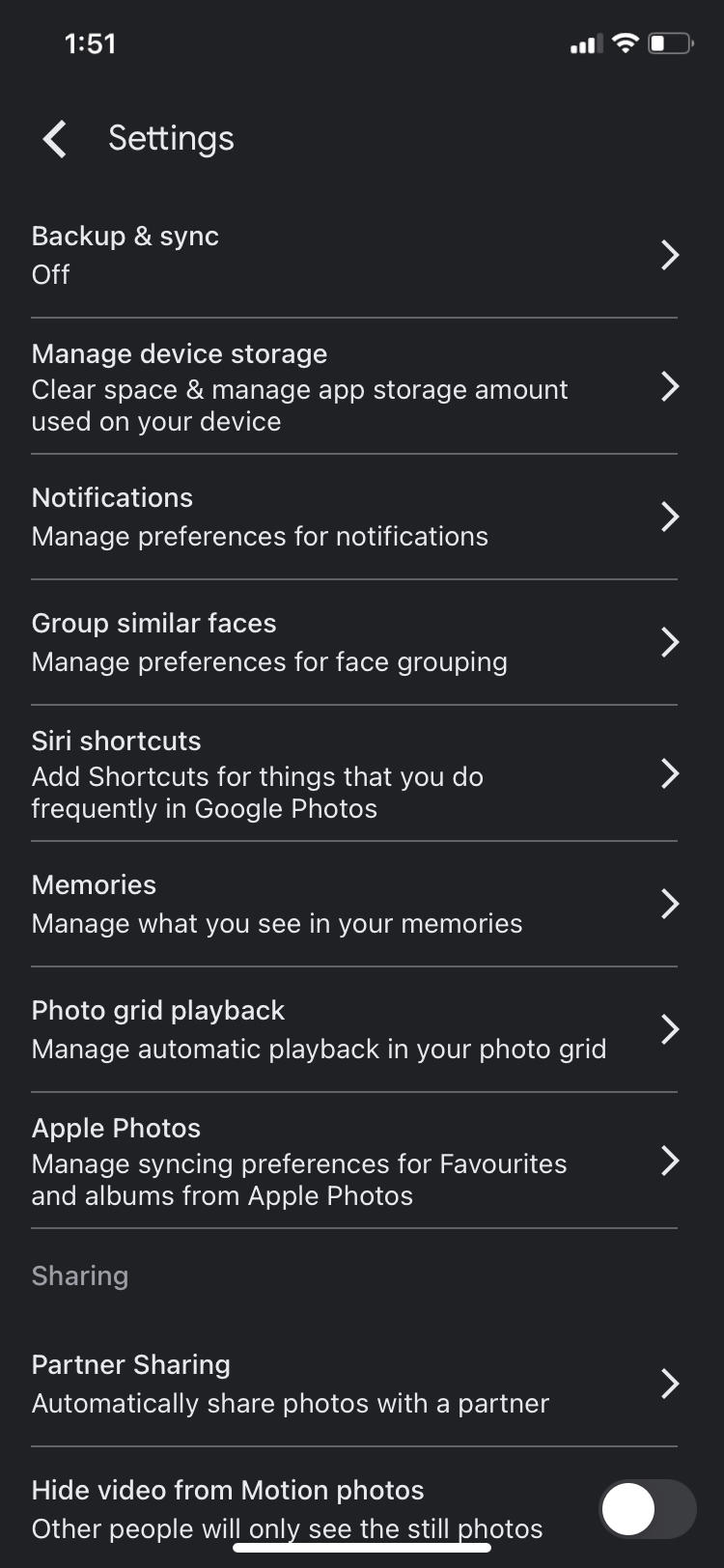Screen dimensions: 724x1568
Task: Open Siri shortcuts
Action: point(353,773)
